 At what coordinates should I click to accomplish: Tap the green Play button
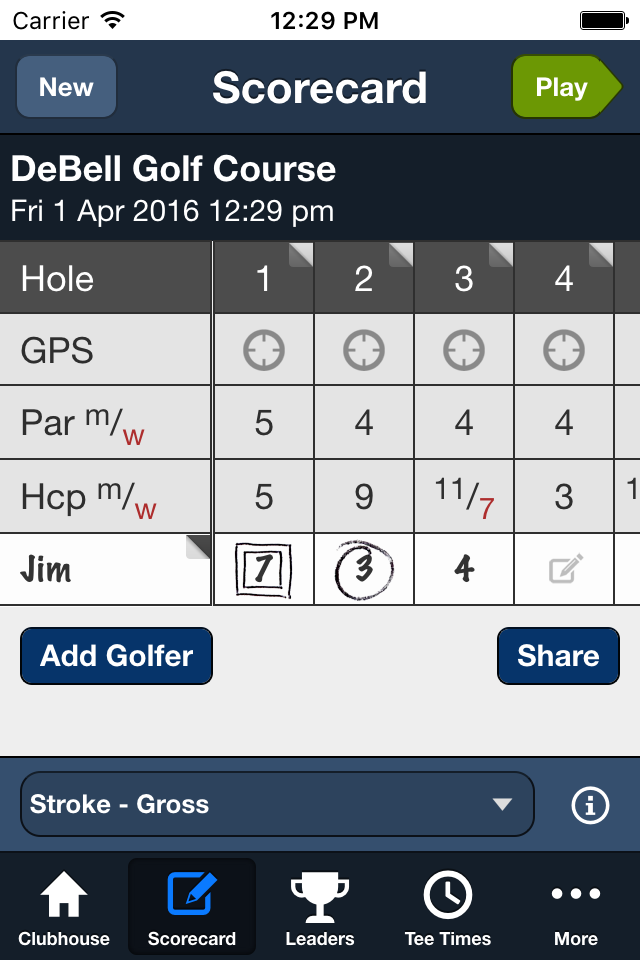[x=563, y=87]
